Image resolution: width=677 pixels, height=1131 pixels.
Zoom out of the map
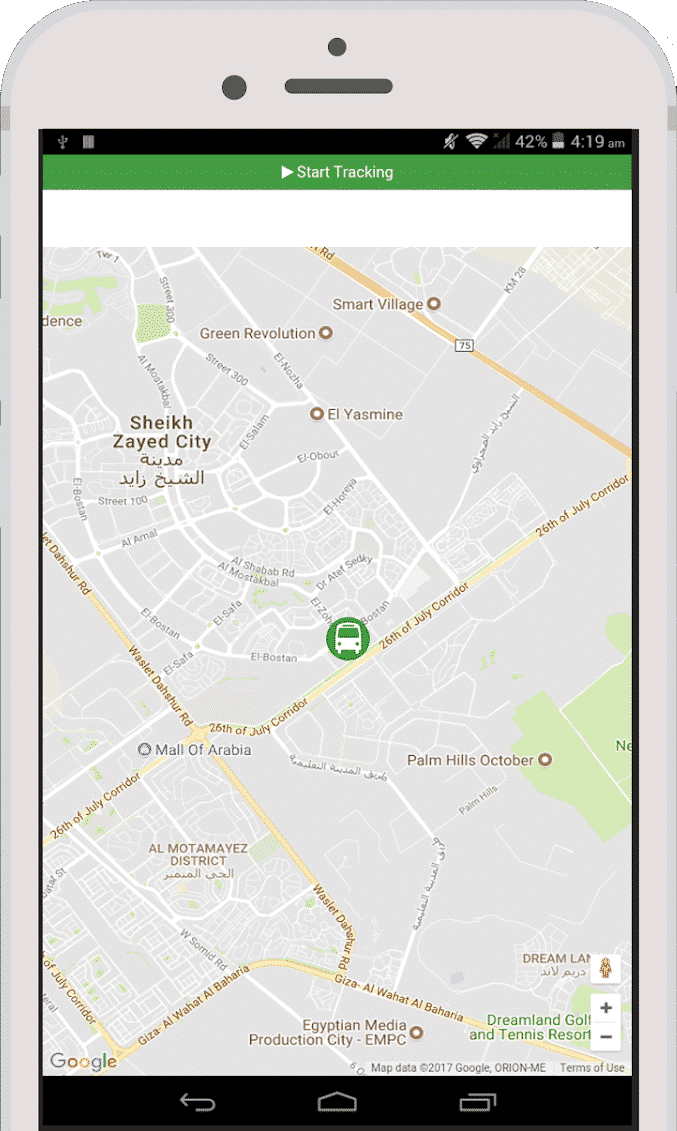[606, 1037]
